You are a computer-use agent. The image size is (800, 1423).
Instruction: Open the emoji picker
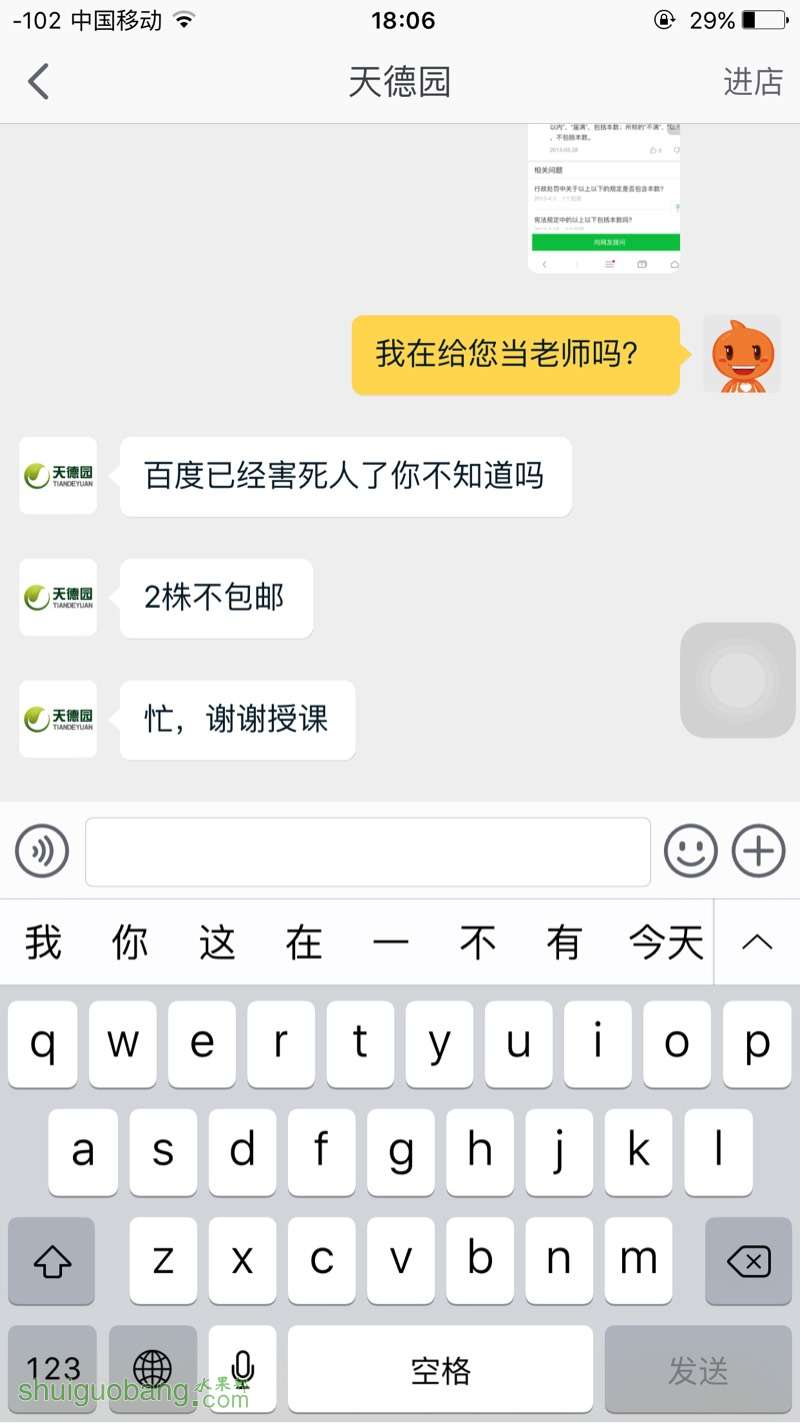coord(690,852)
